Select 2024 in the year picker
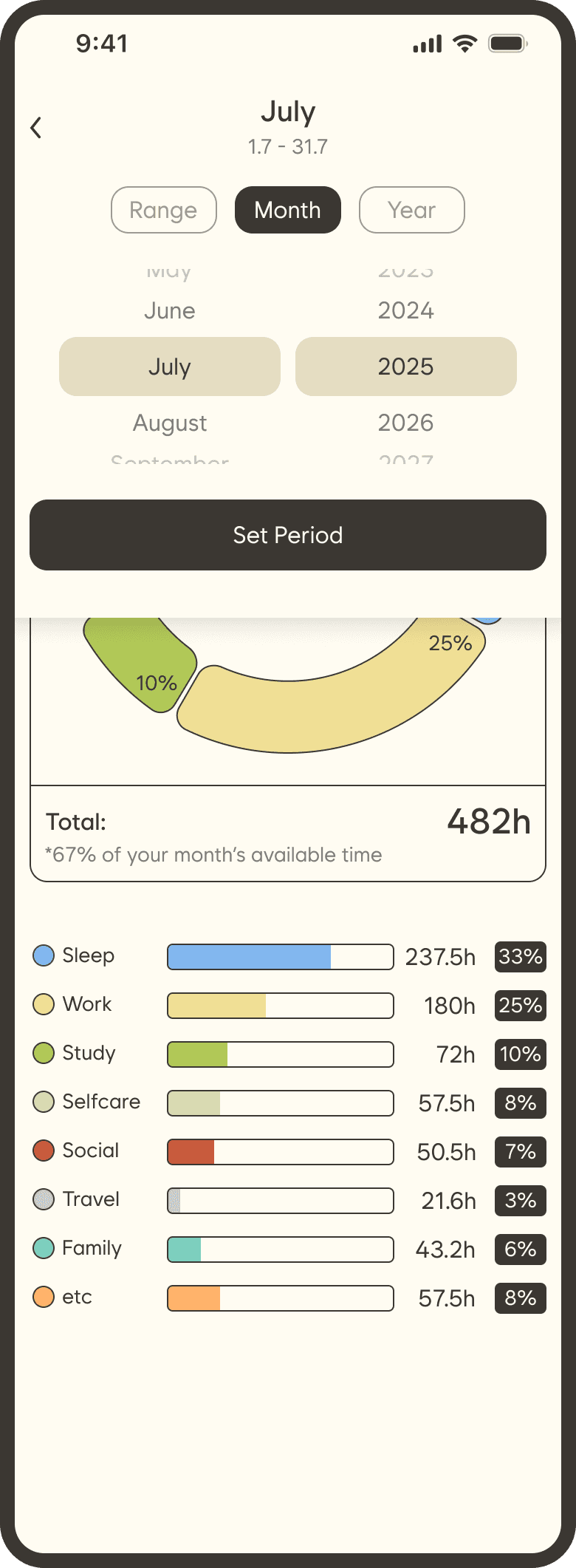 (406, 310)
